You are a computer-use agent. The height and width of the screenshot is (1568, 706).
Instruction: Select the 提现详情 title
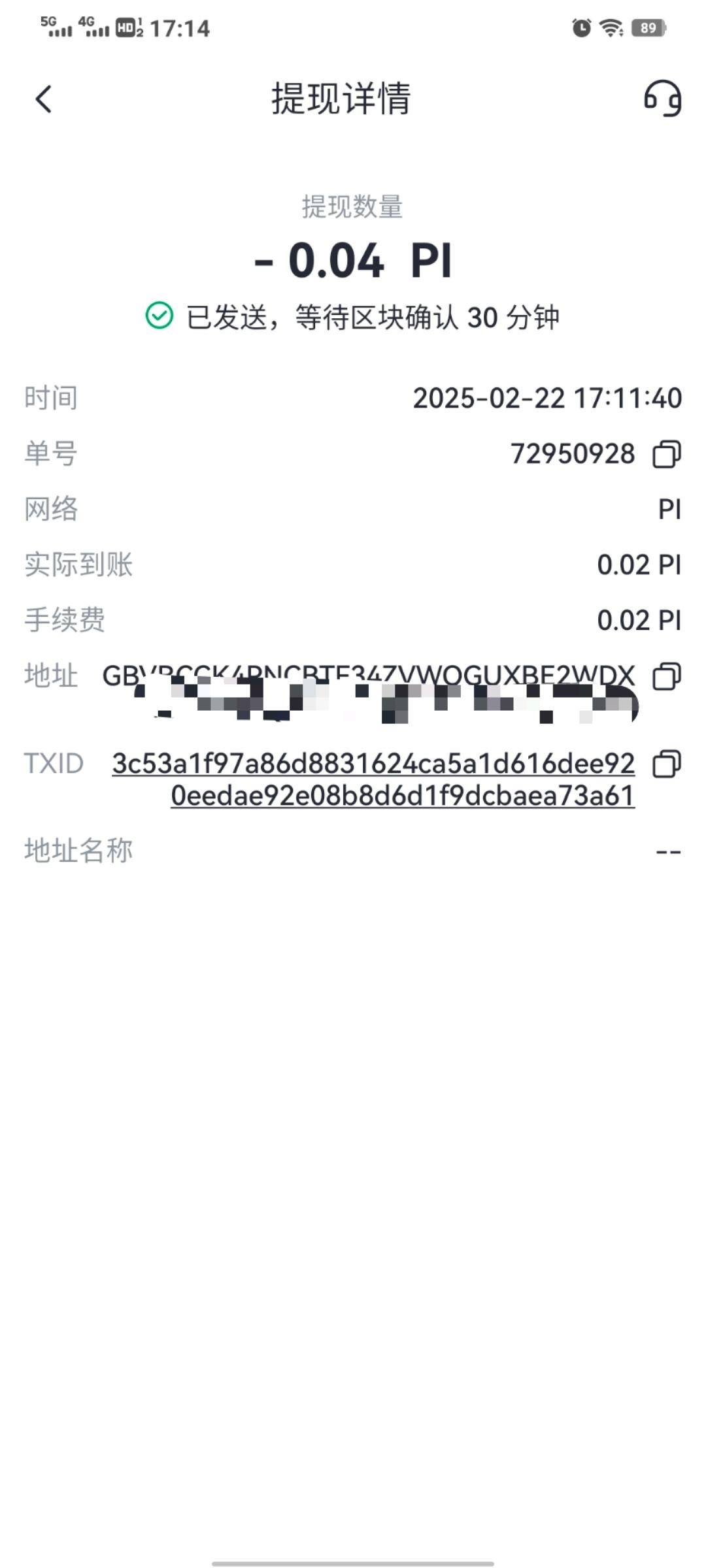(x=343, y=100)
